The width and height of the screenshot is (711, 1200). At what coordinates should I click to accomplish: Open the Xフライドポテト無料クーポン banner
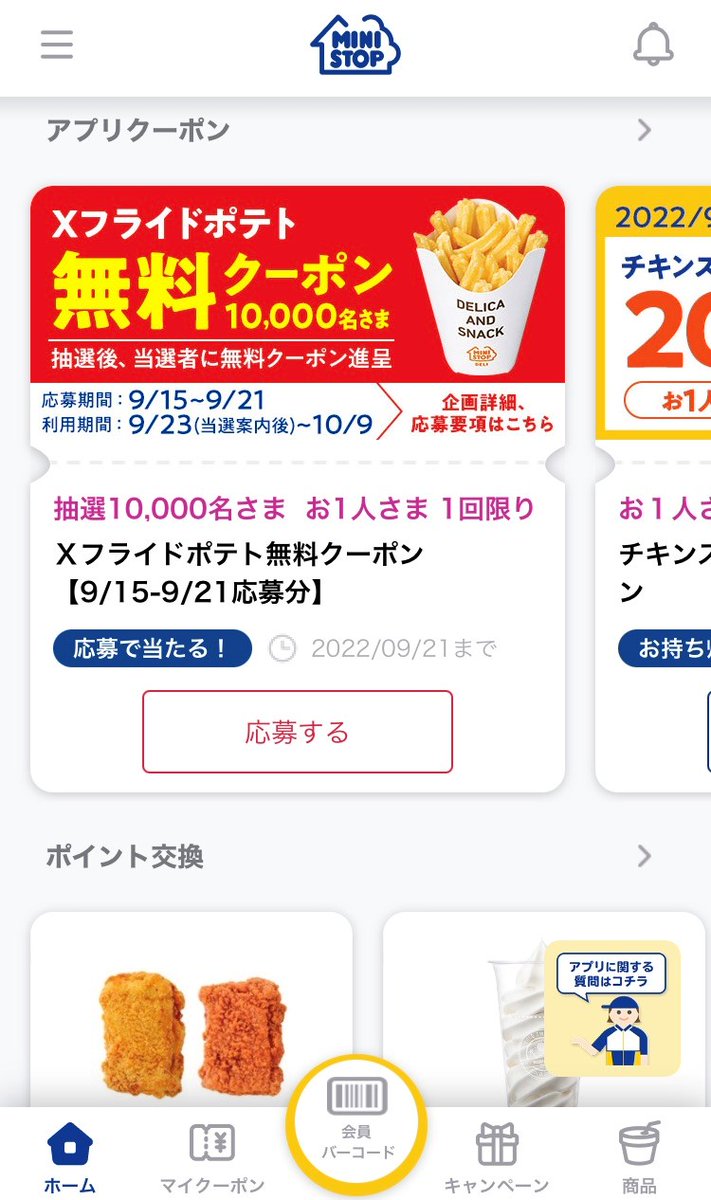(x=297, y=315)
